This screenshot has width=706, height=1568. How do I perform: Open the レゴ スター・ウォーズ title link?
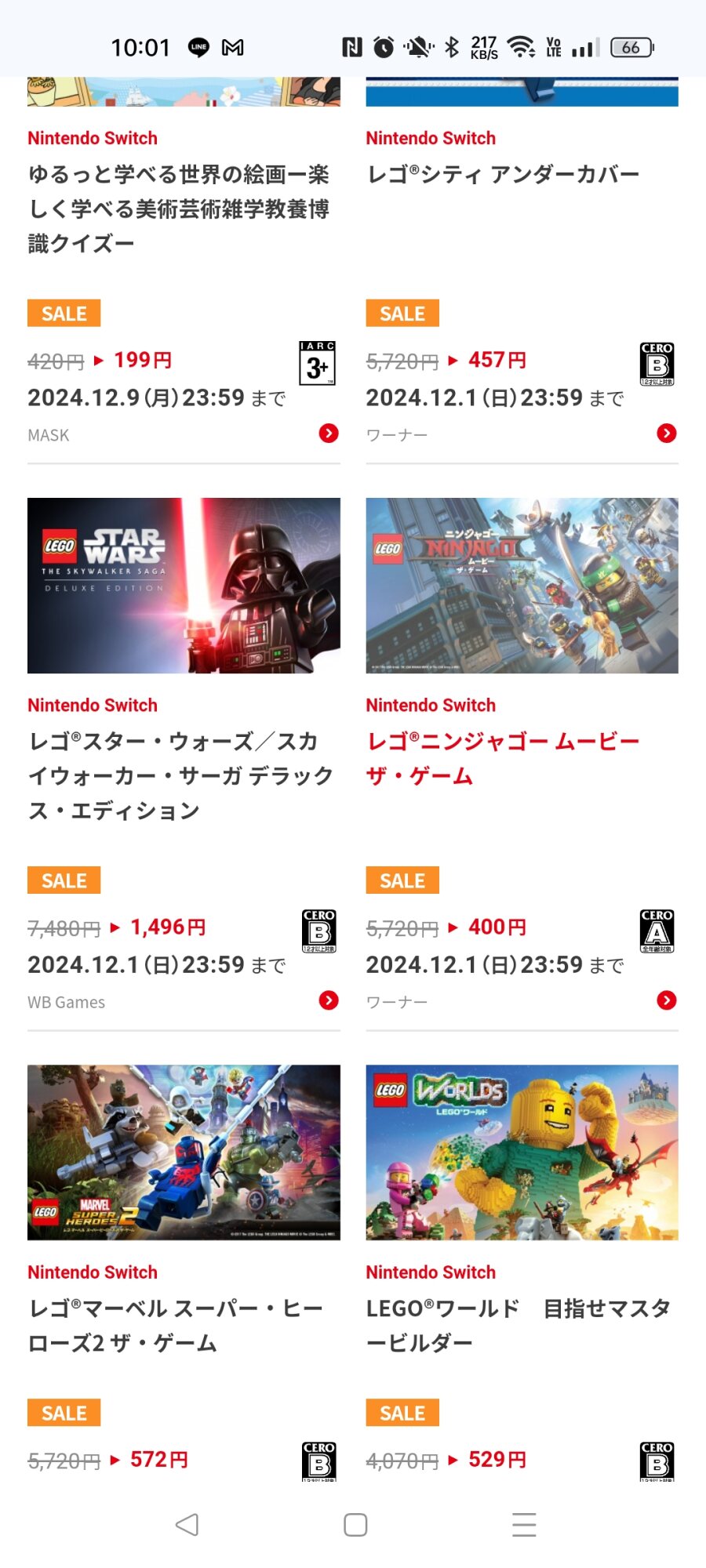click(x=180, y=775)
